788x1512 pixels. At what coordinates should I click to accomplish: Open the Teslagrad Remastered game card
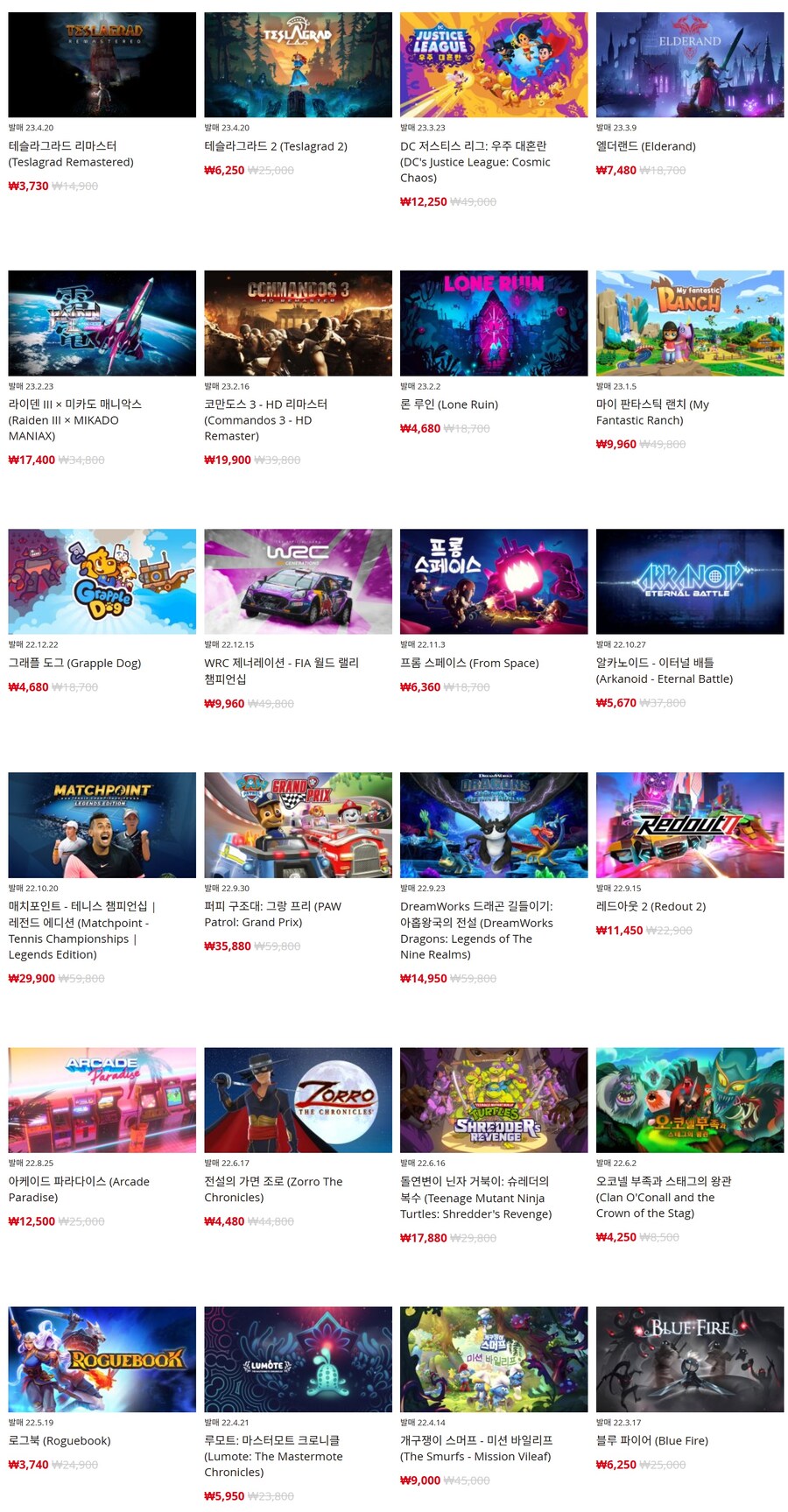[102, 65]
